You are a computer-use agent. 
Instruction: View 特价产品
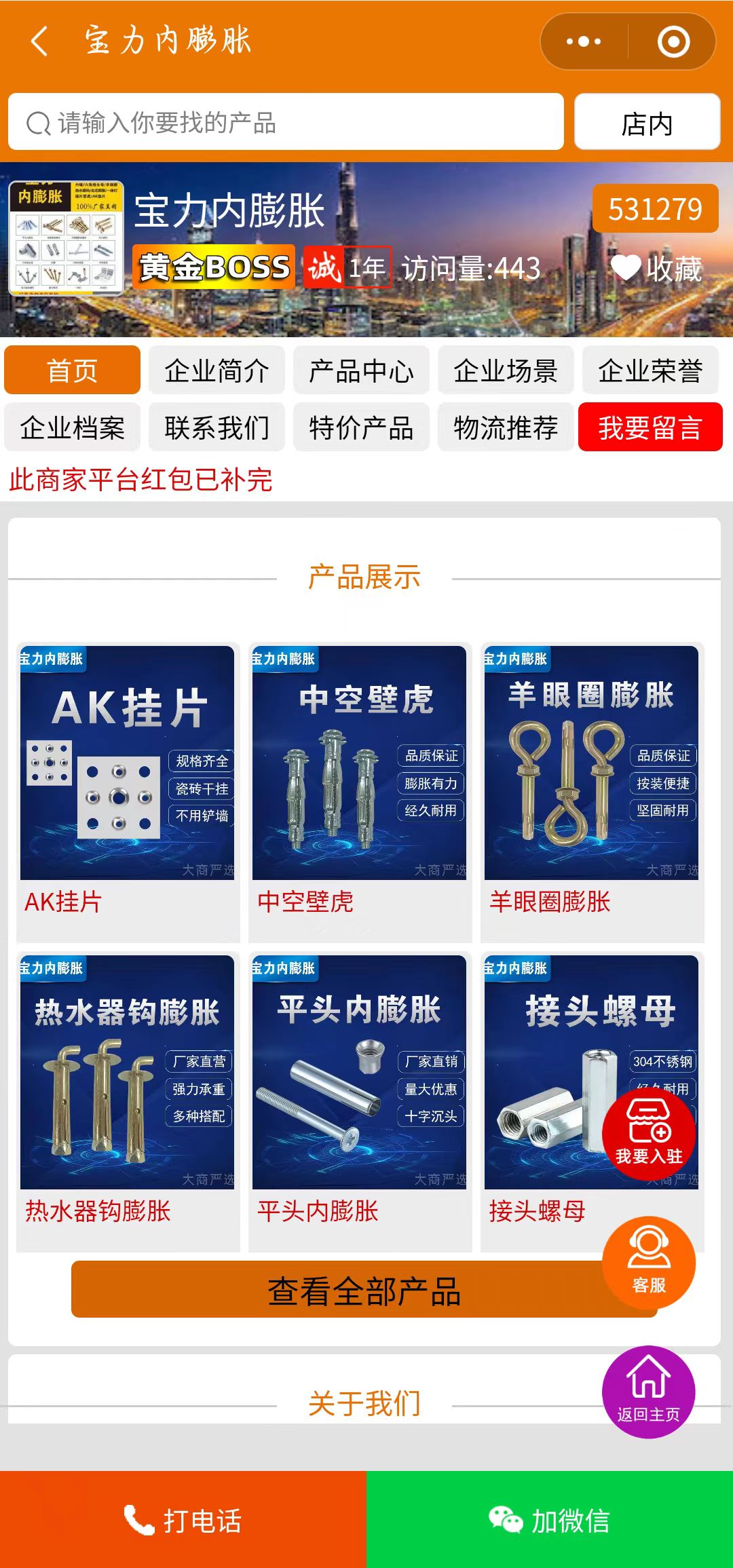click(361, 427)
